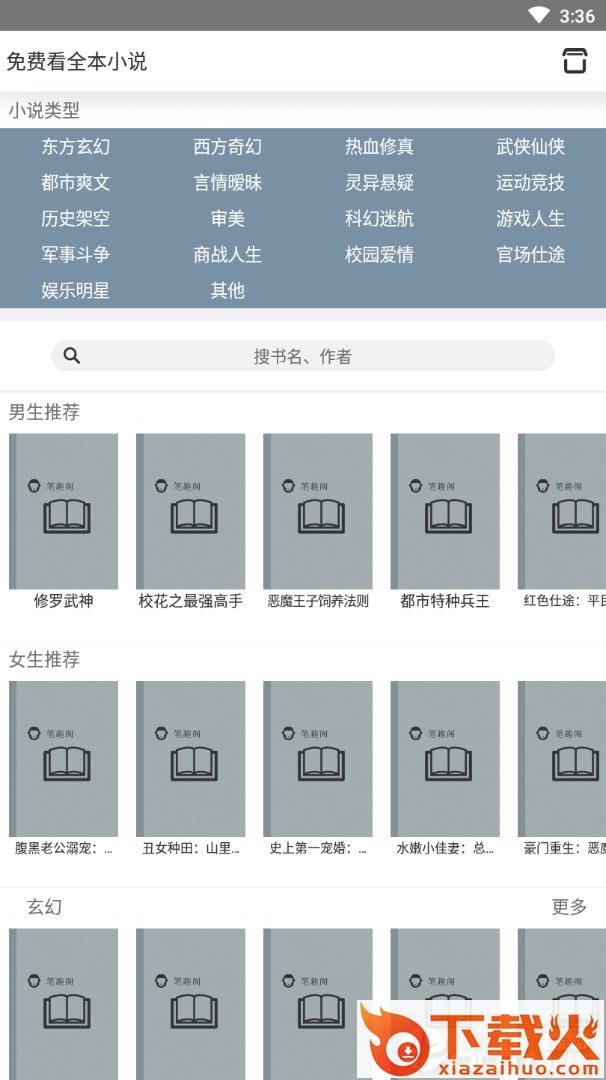Select the 其他 category

(227, 291)
